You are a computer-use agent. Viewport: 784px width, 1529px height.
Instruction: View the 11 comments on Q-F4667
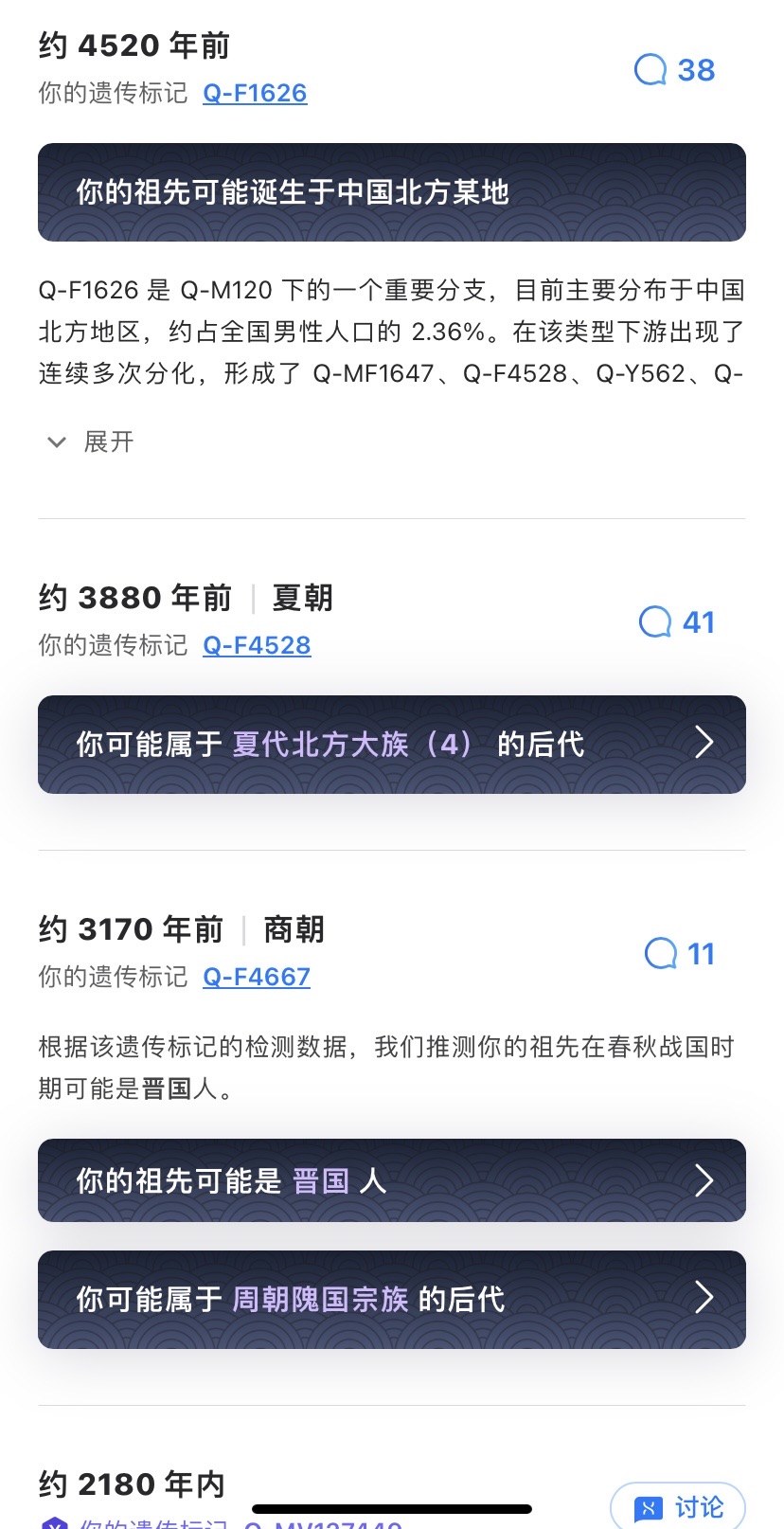pyautogui.click(x=679, y=954)
